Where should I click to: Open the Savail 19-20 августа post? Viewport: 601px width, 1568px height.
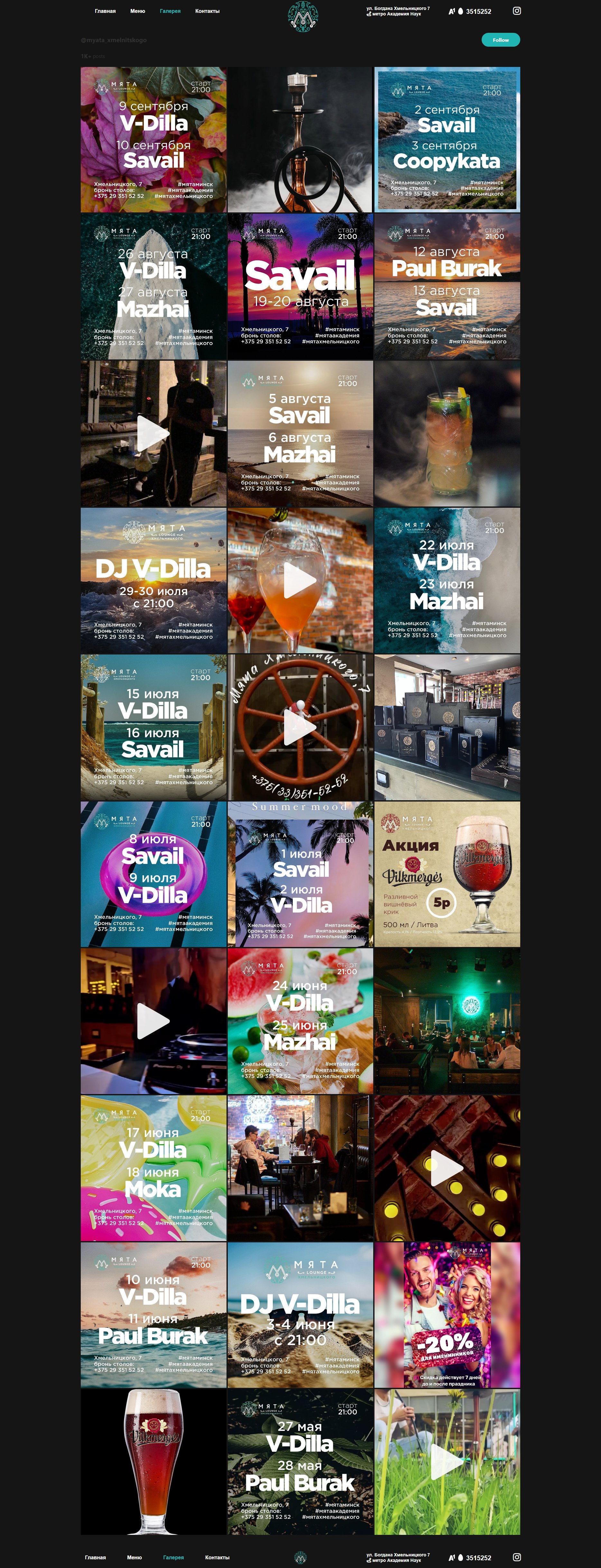click(x=300, y=287)
